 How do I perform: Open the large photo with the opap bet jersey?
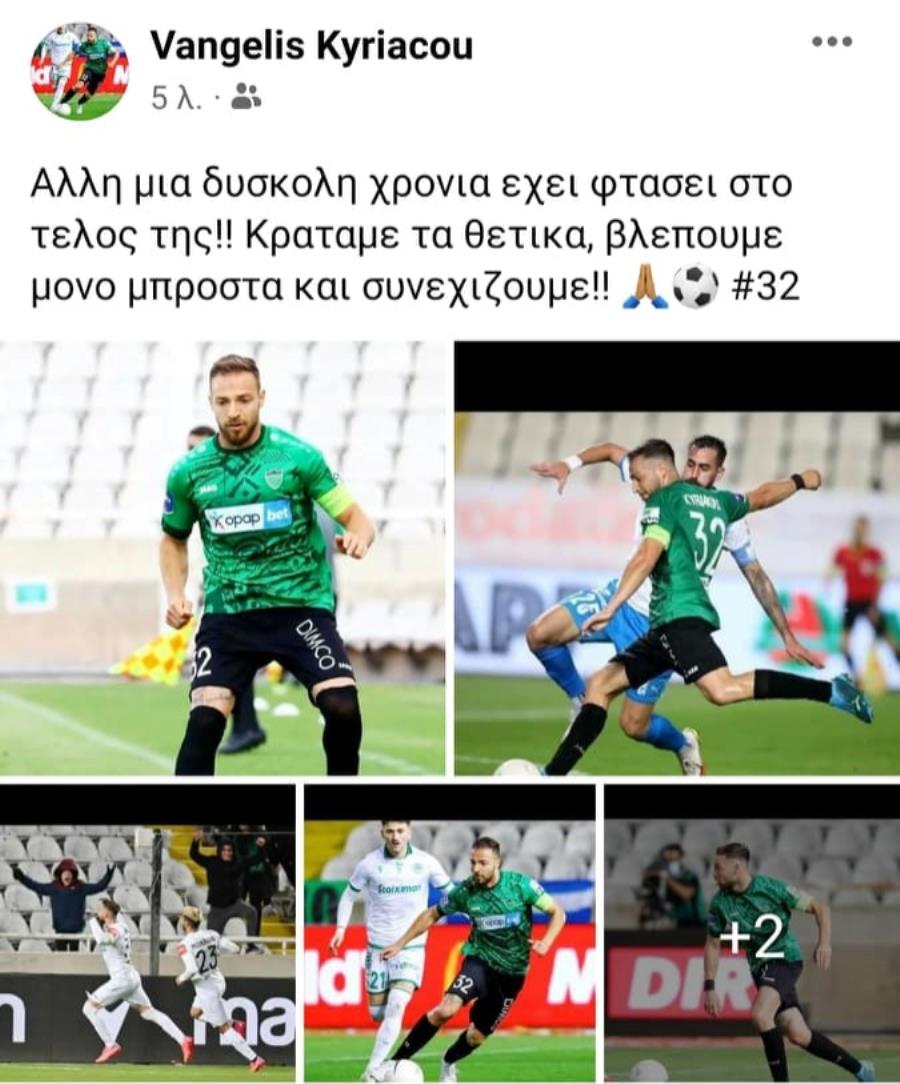click(x=223, y=558)
